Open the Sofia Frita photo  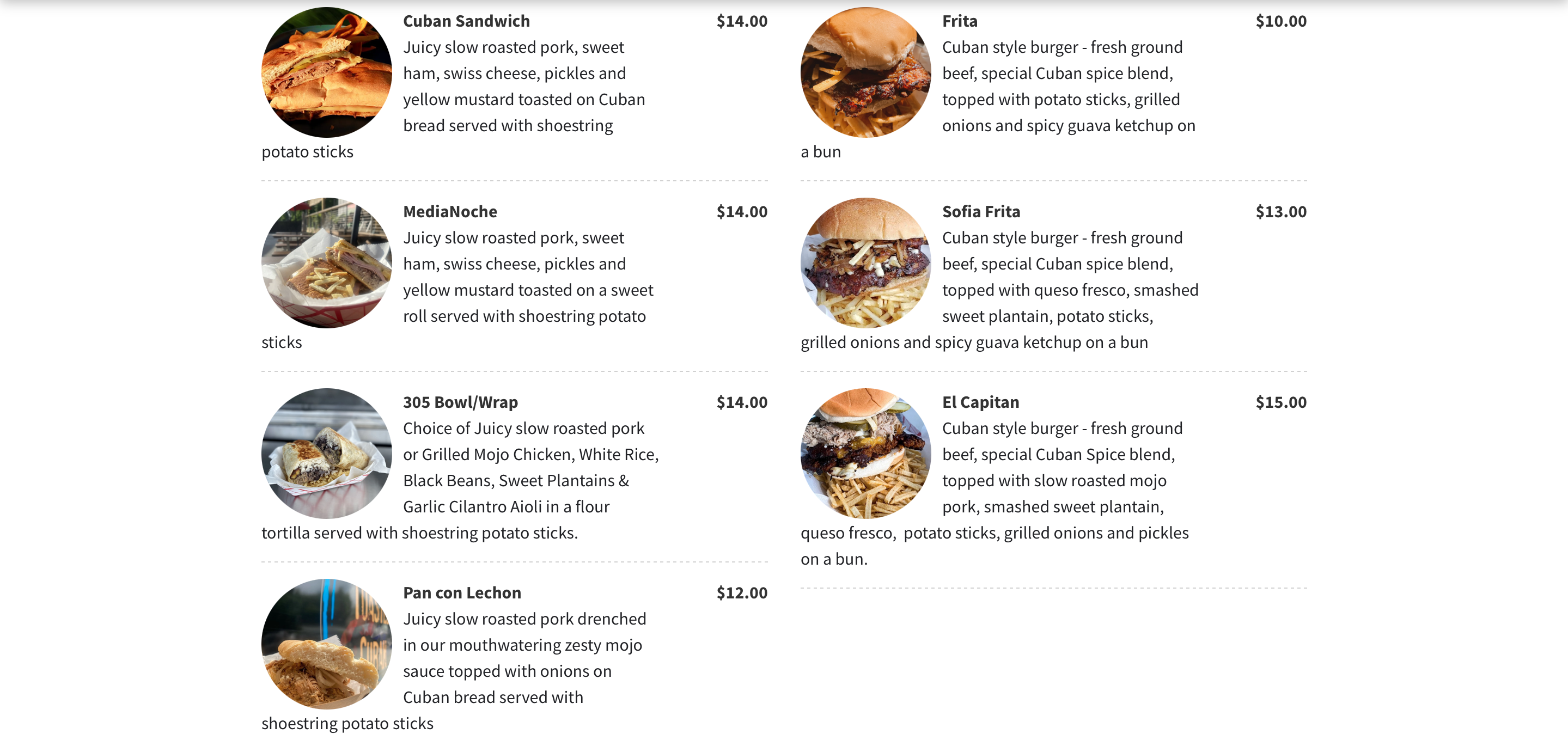[x=865, y=262]
